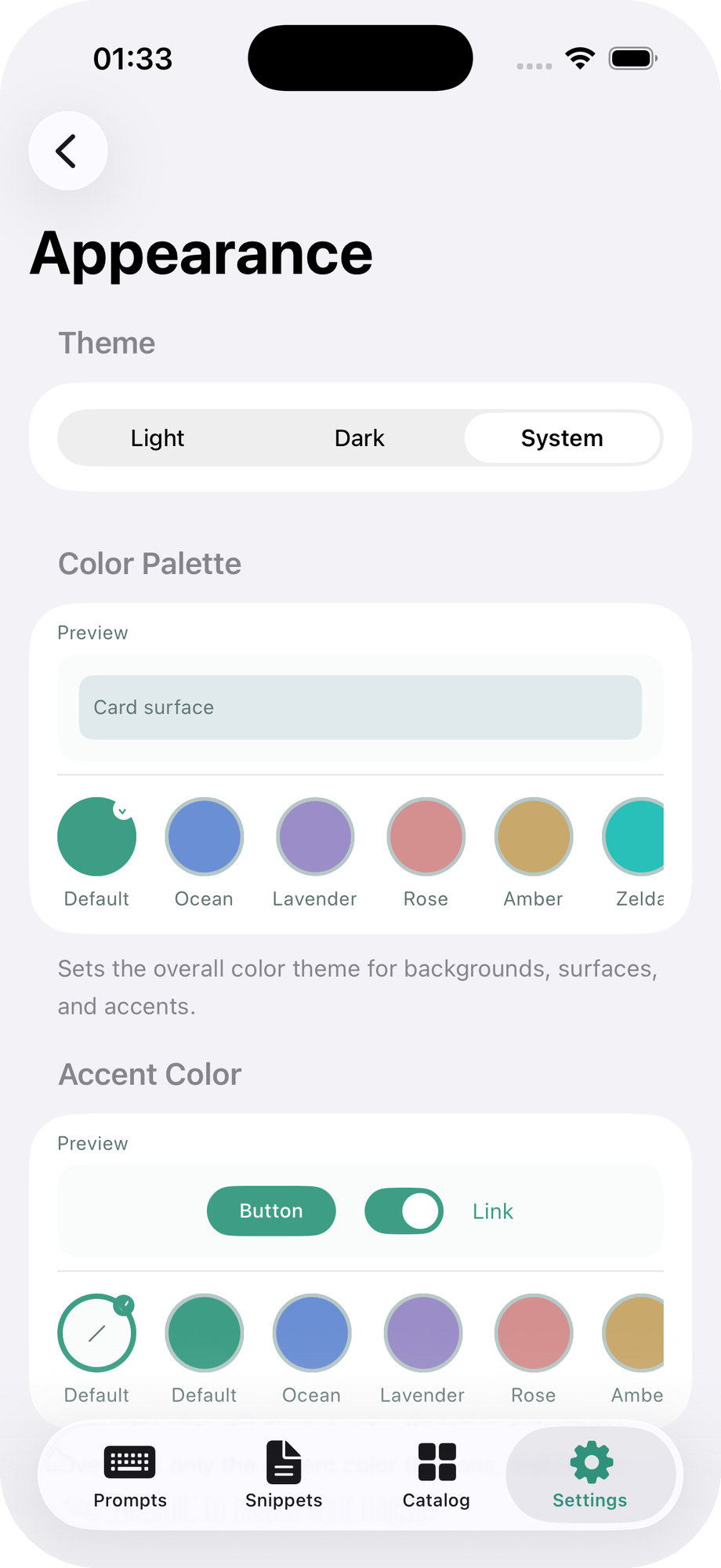Viewport: 721px width, 1568px height.
Task: Open Catalog using the grid icon
Action: click(436, 1460)
